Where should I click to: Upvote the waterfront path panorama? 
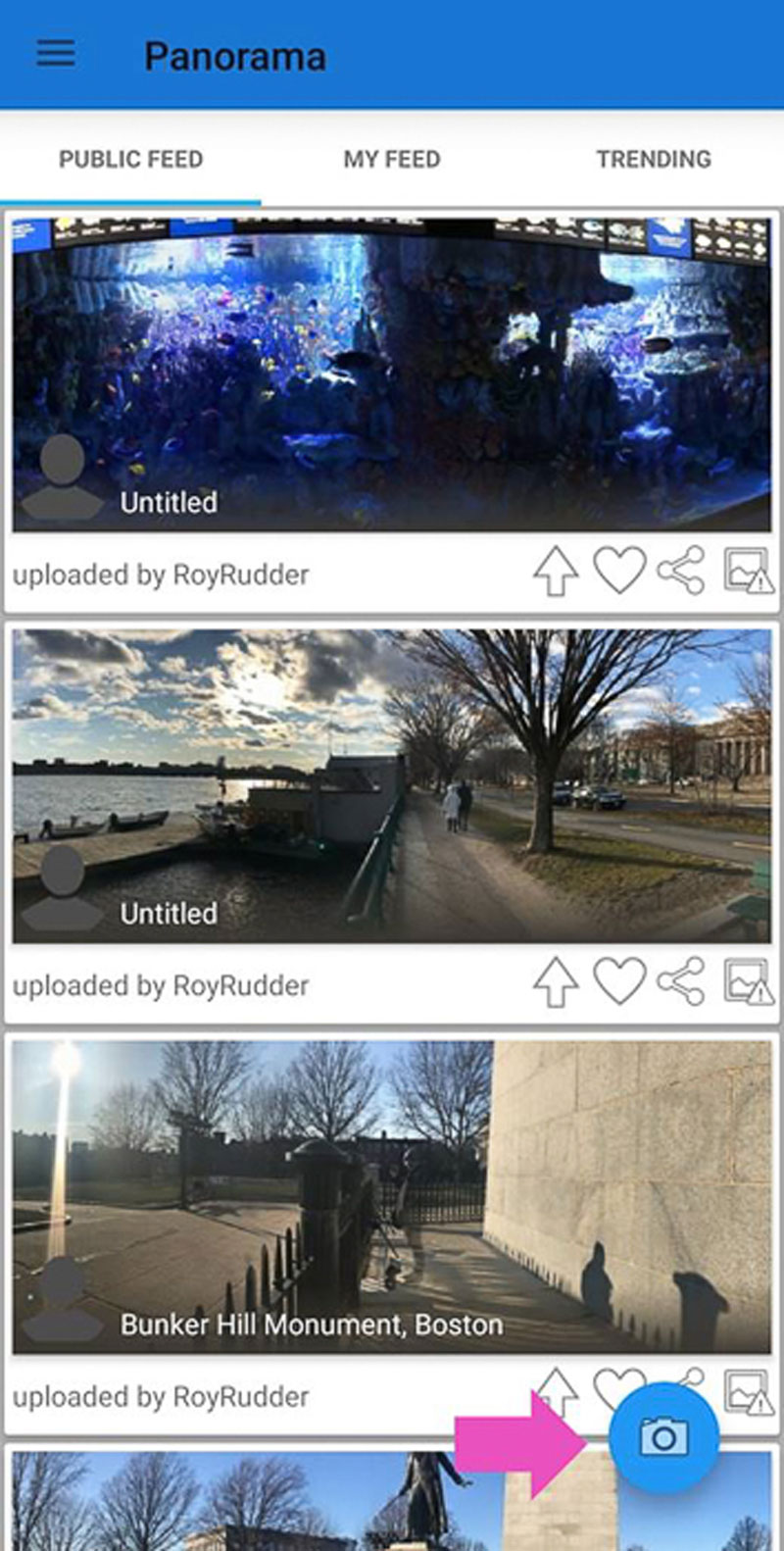click(x=556, y=983)
